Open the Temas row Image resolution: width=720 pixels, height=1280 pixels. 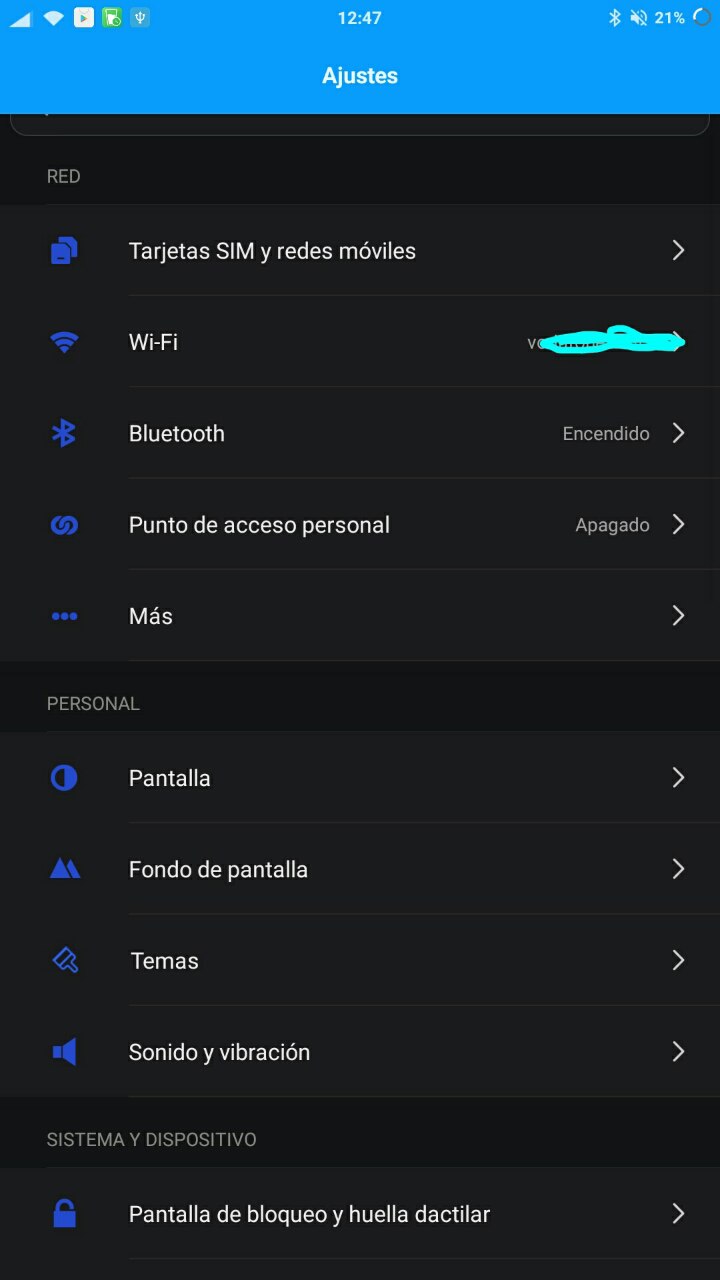coord(360,960)
